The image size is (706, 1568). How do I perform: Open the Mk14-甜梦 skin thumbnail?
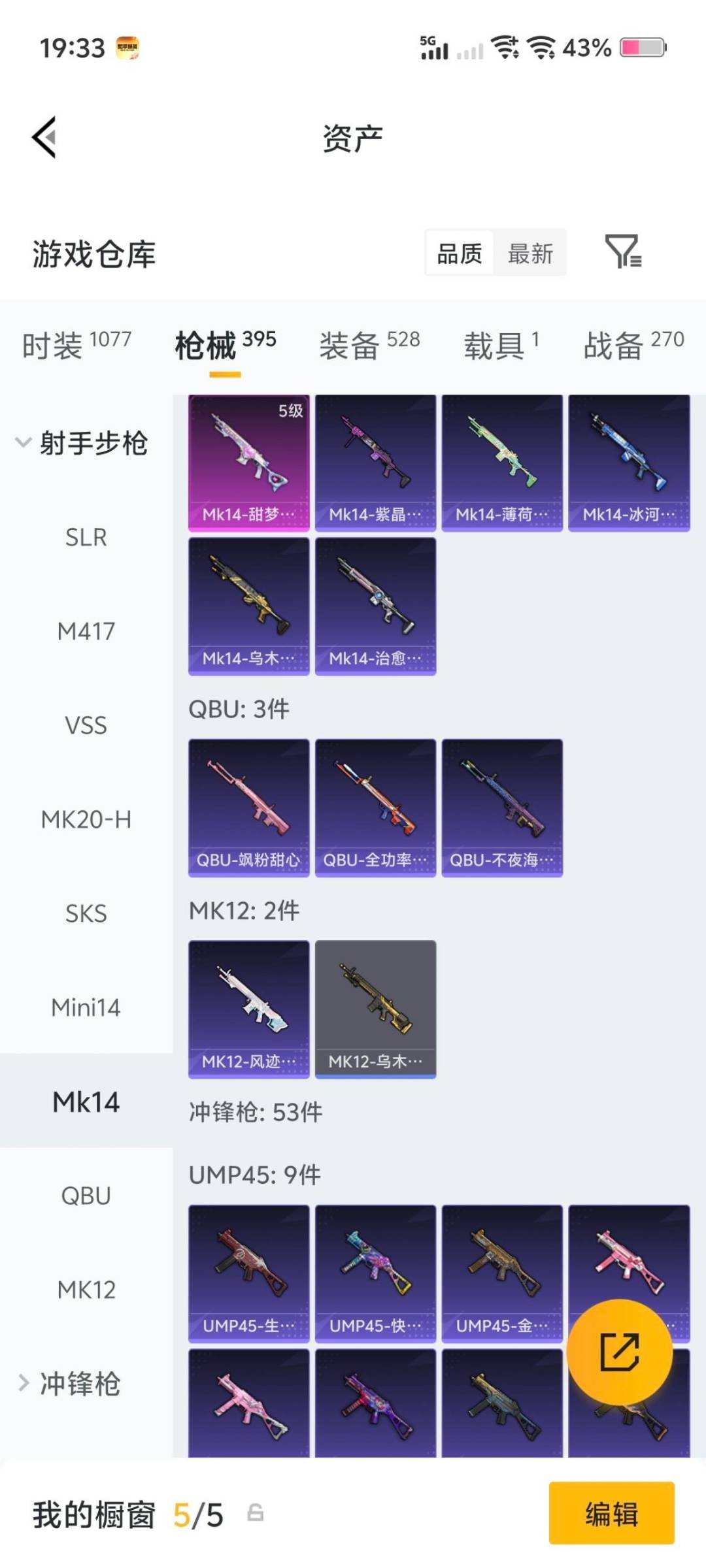248,461
